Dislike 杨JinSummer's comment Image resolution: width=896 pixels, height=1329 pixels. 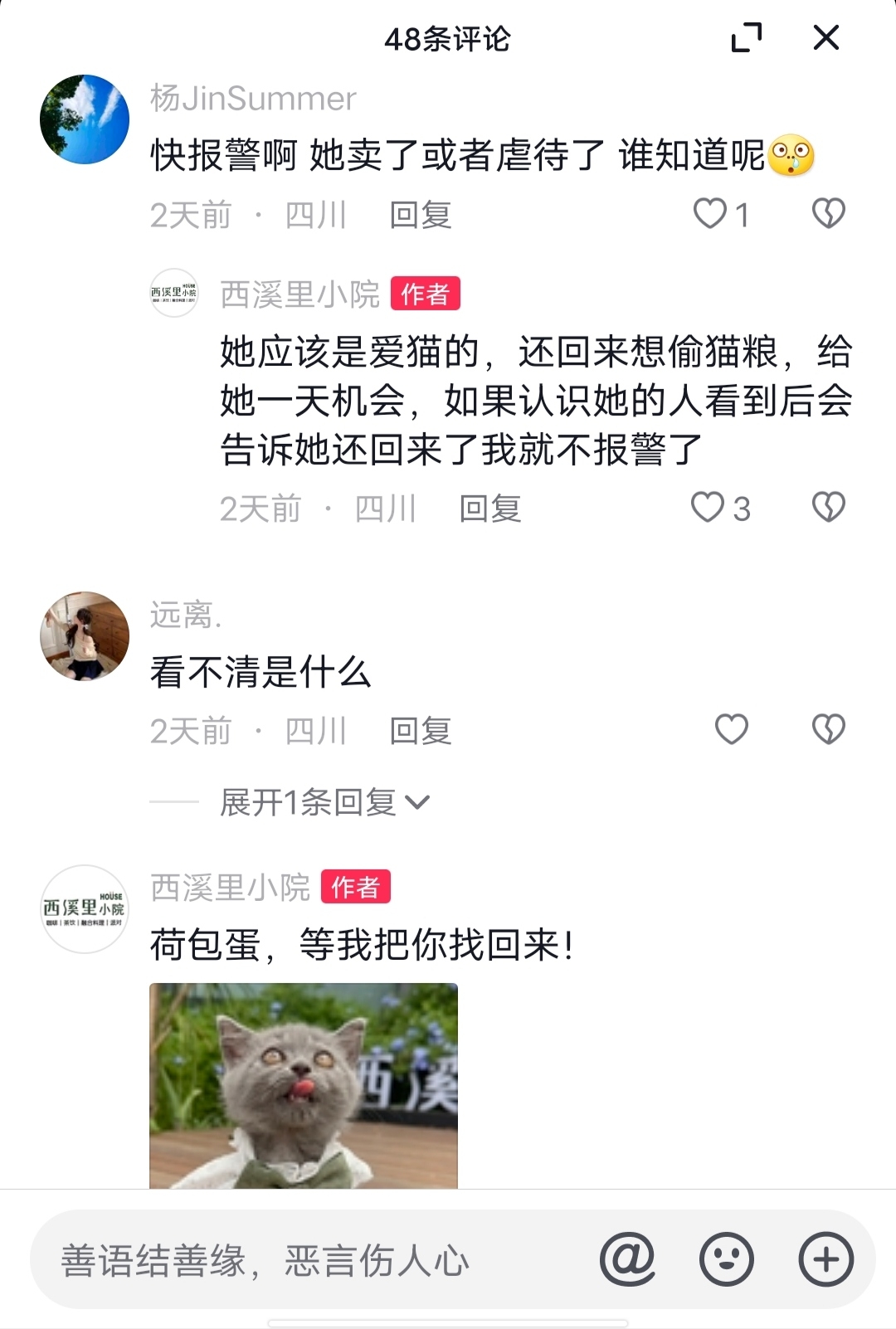[828, 214]
